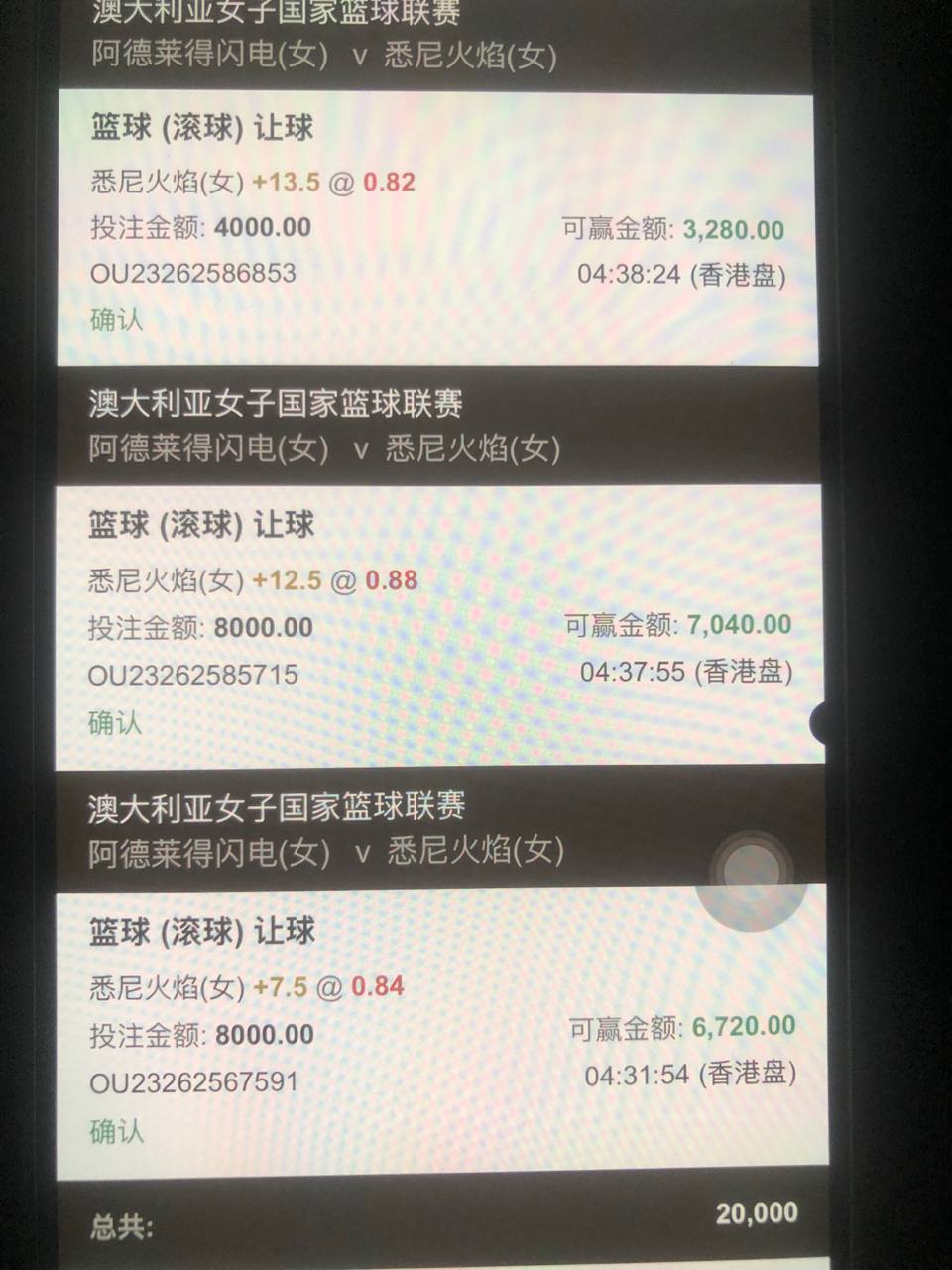
Task: Open bet slip OU23262567591
Action: tap(194, 1081)
